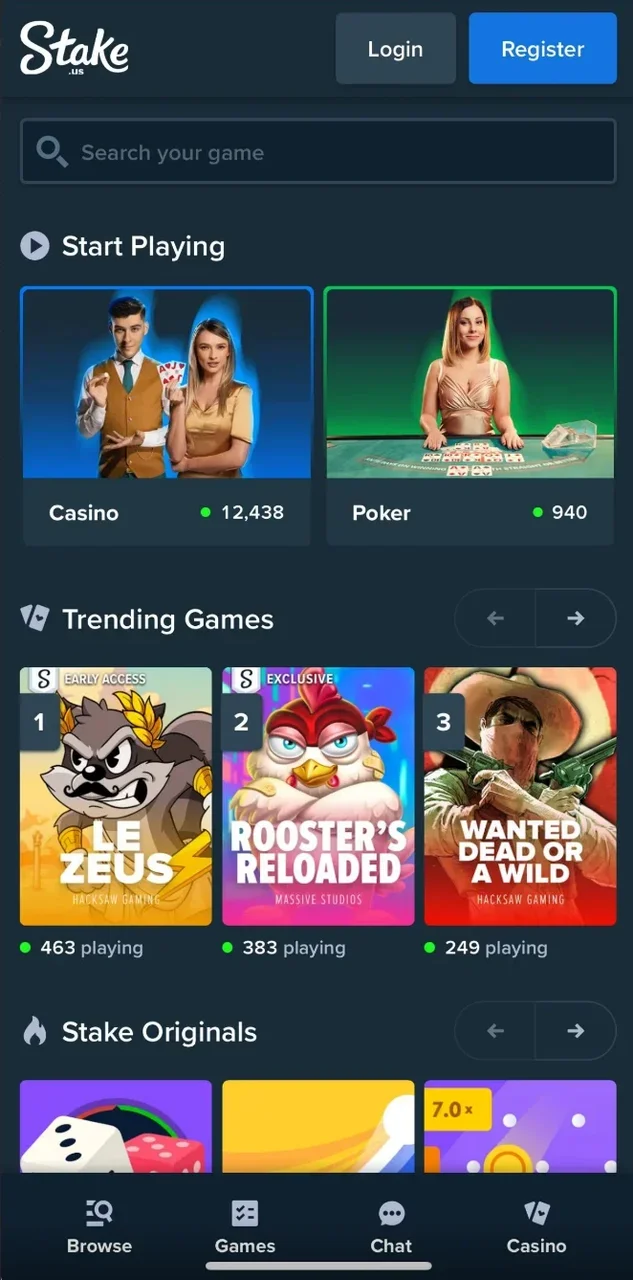Focus the Search your game field
The image size is (633, 1280).
pyautogui.click(x=318, y=153)
